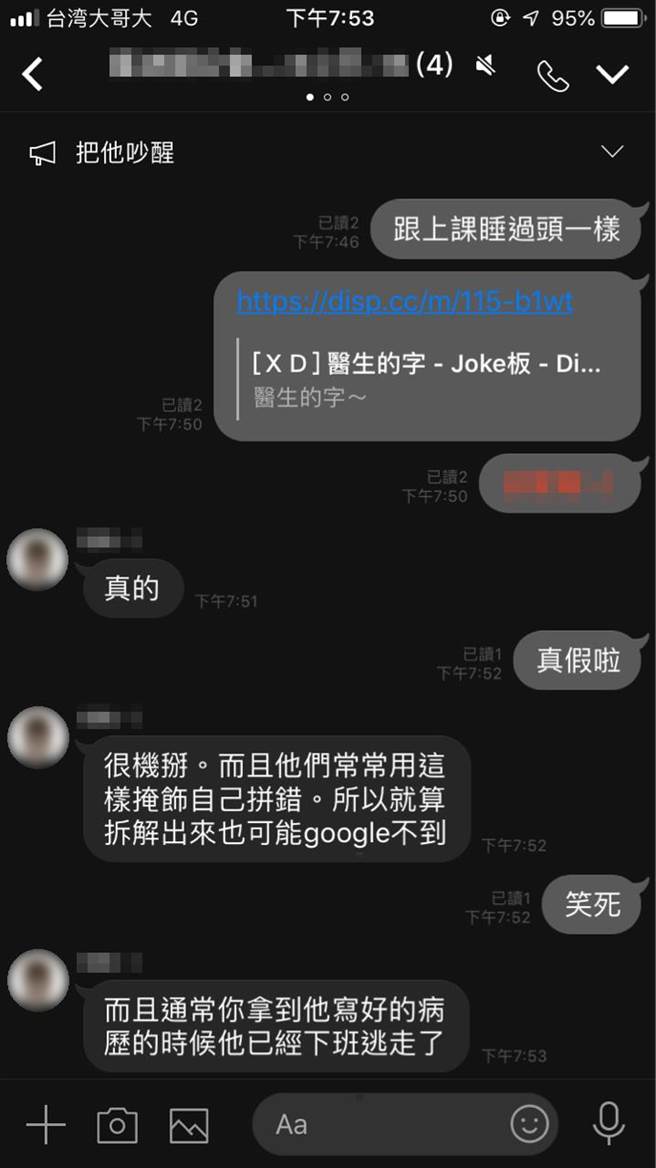This screenshot has height=1168, width=656.
Task: Go back to the chat list
Action: click(33, 74)
